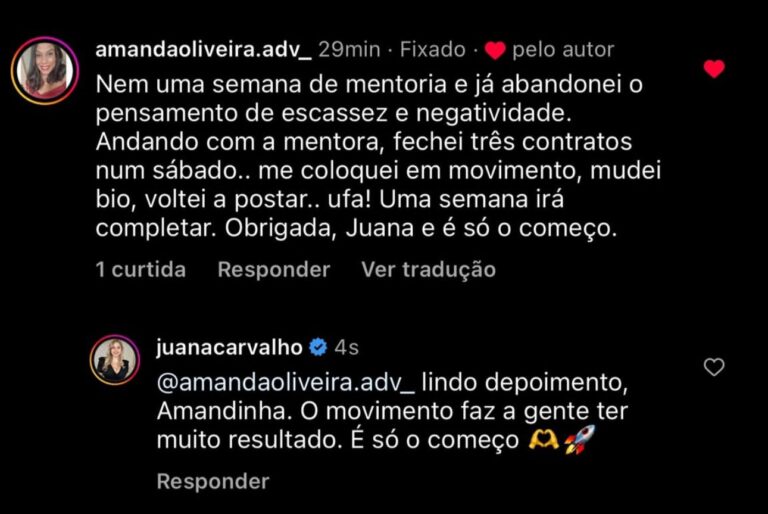Open the juanacarvalho username link
This screenshot has width=768, height=514.
(229, 347)
